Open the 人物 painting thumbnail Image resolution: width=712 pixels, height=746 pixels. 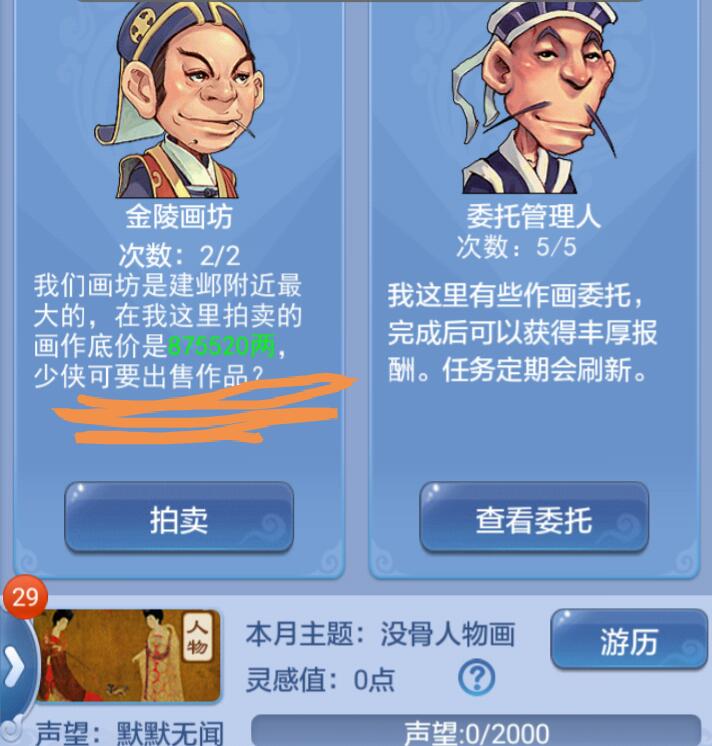coord(127,655)
